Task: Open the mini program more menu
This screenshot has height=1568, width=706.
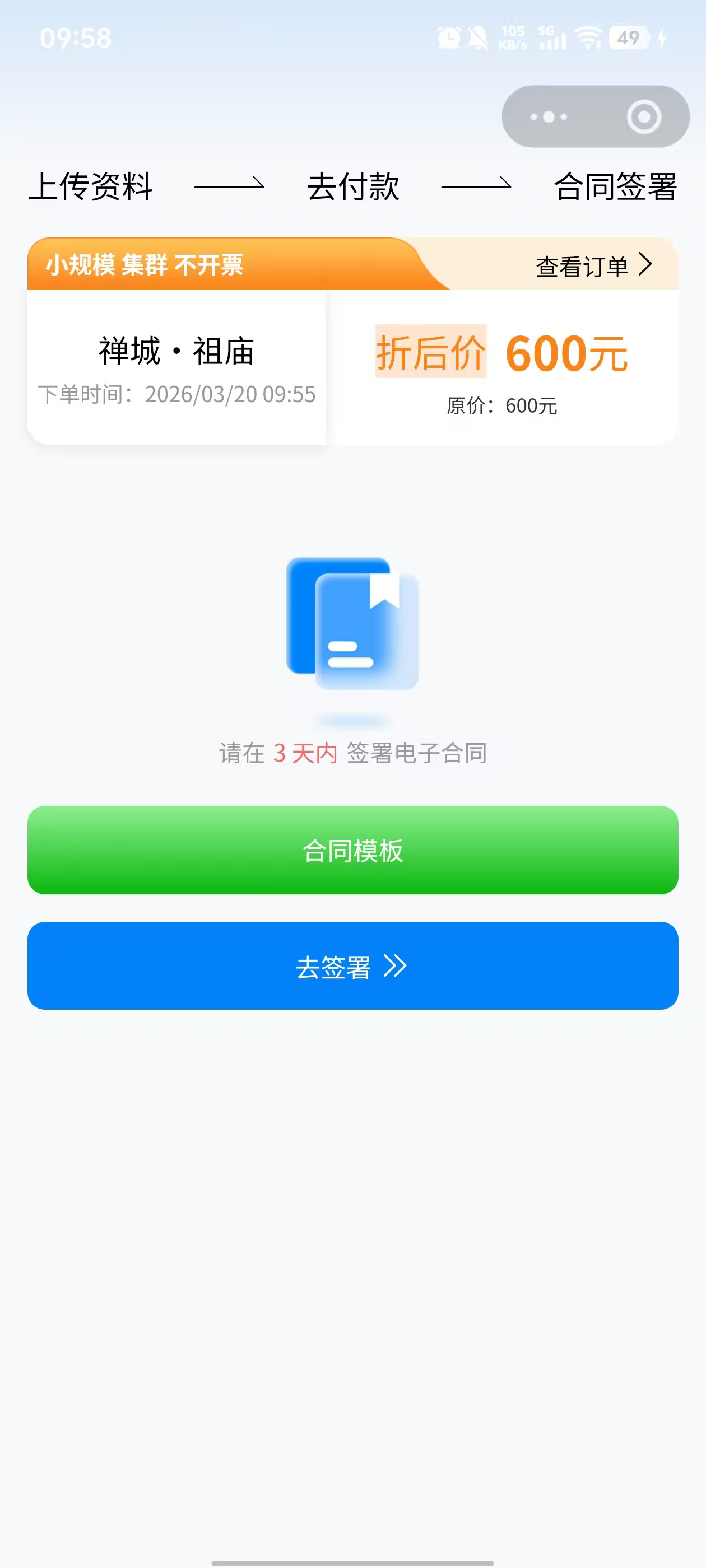Action: pyautogui.click(x=548, y=116)
